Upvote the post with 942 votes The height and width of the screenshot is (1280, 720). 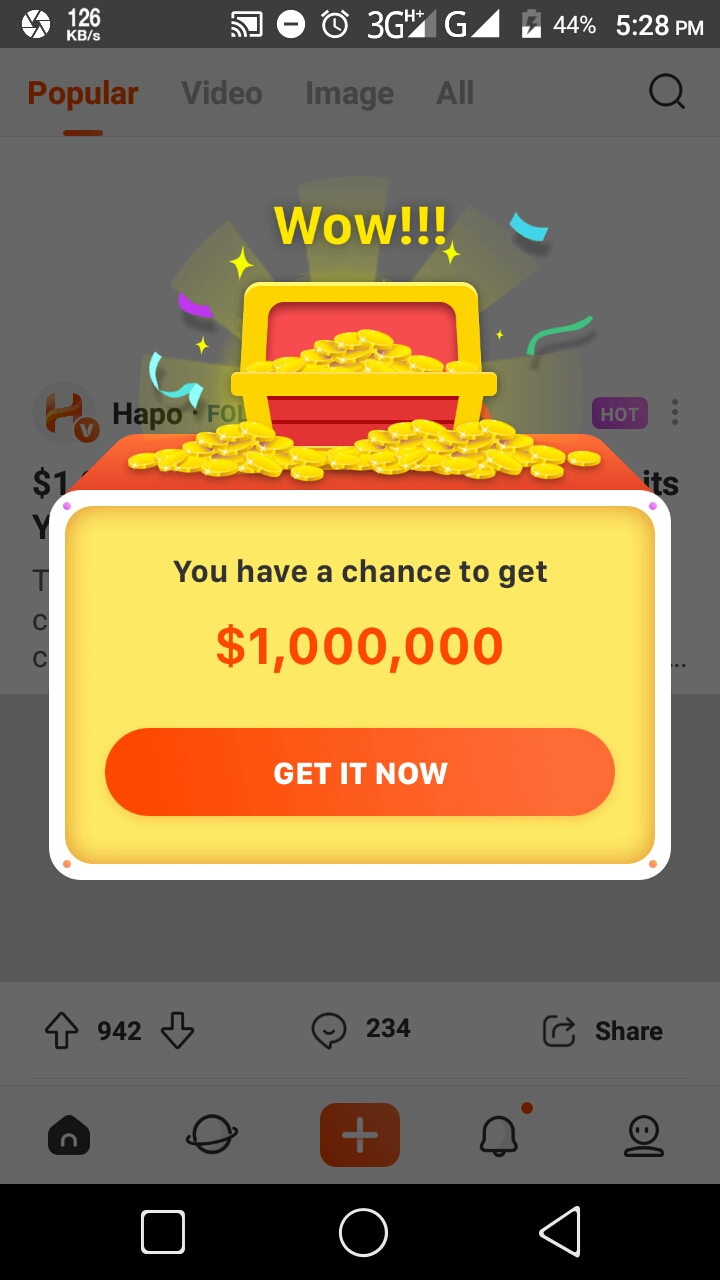click(62, 1031)
